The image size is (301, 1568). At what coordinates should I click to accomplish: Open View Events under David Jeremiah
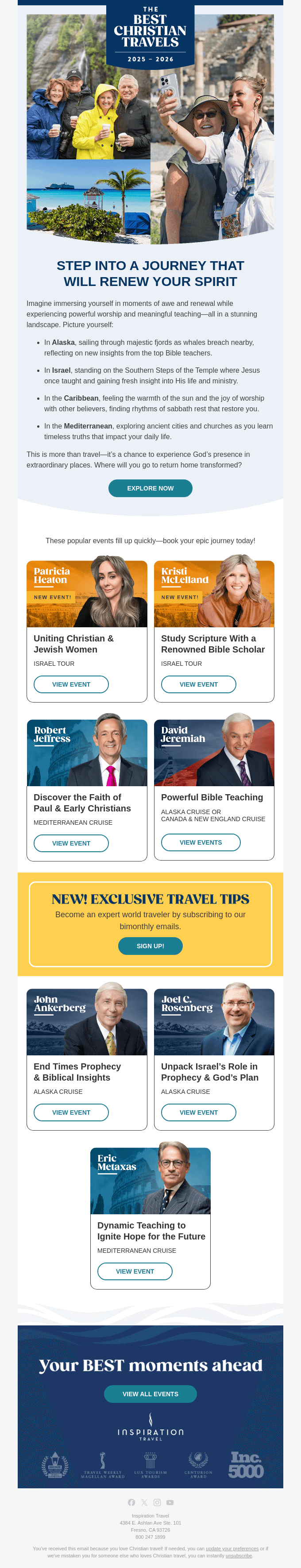click(x=201, y=842)
